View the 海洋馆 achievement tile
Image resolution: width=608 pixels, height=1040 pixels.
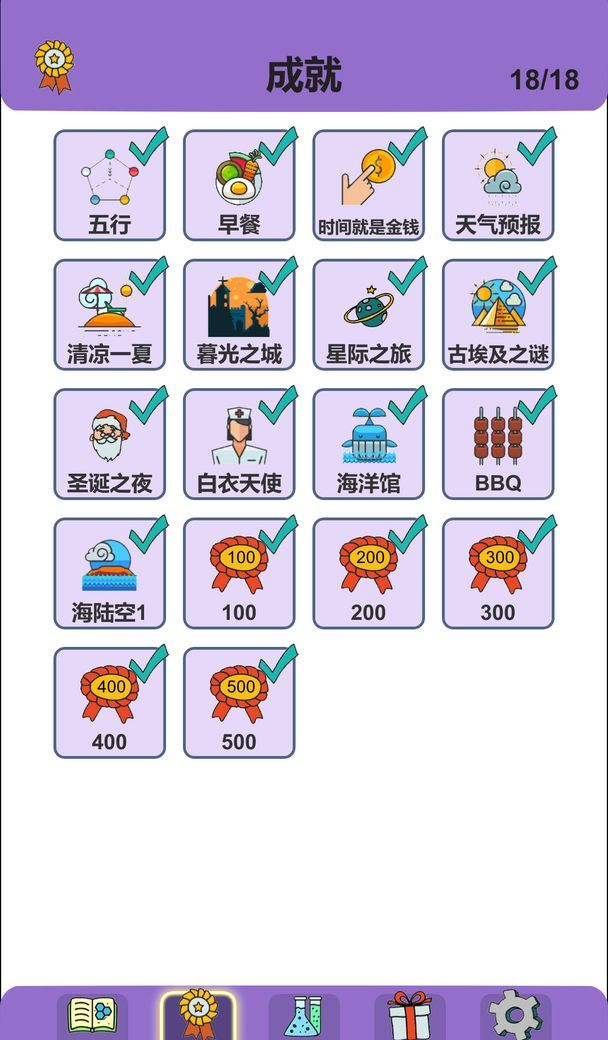(x=368, y=444)
